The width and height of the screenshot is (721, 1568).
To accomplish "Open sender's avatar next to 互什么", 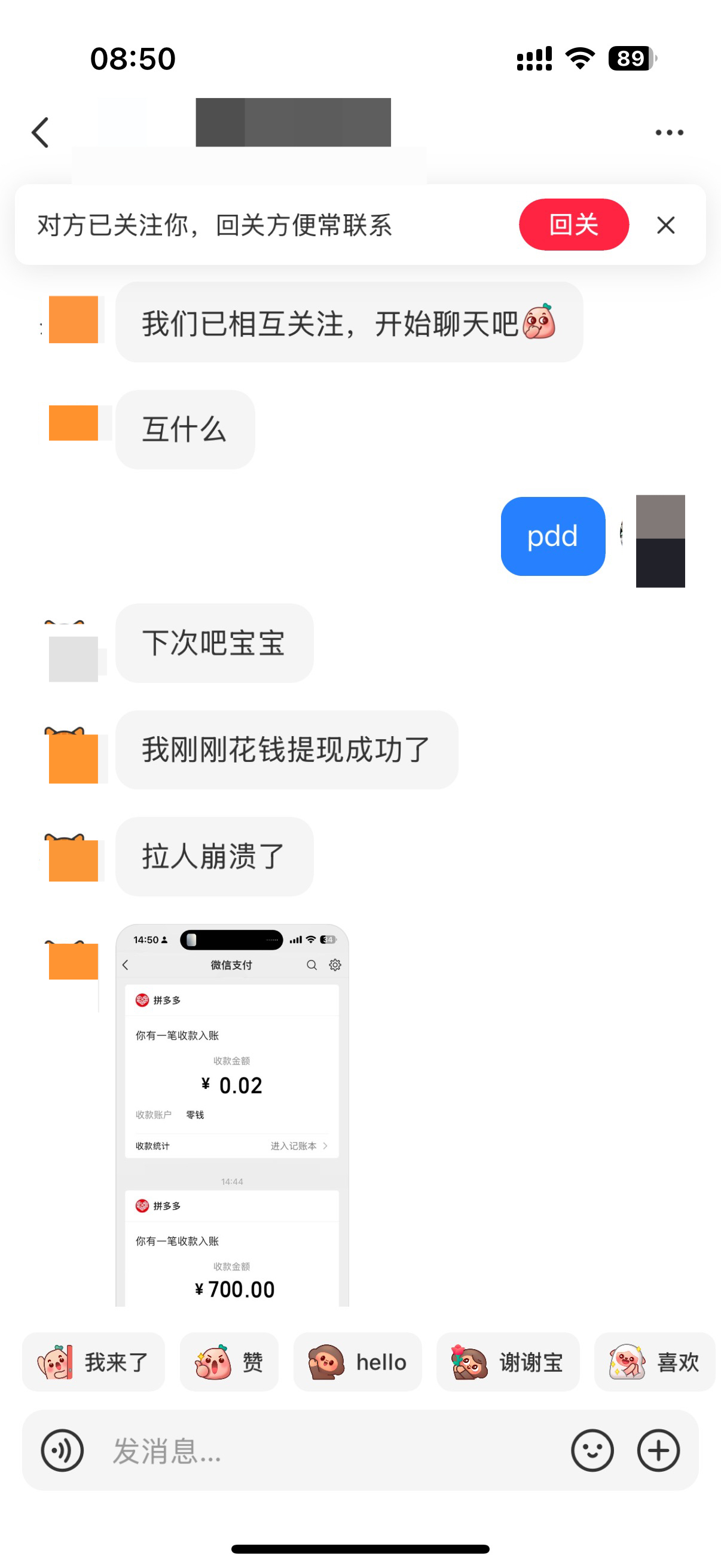I will coord(74,423).
